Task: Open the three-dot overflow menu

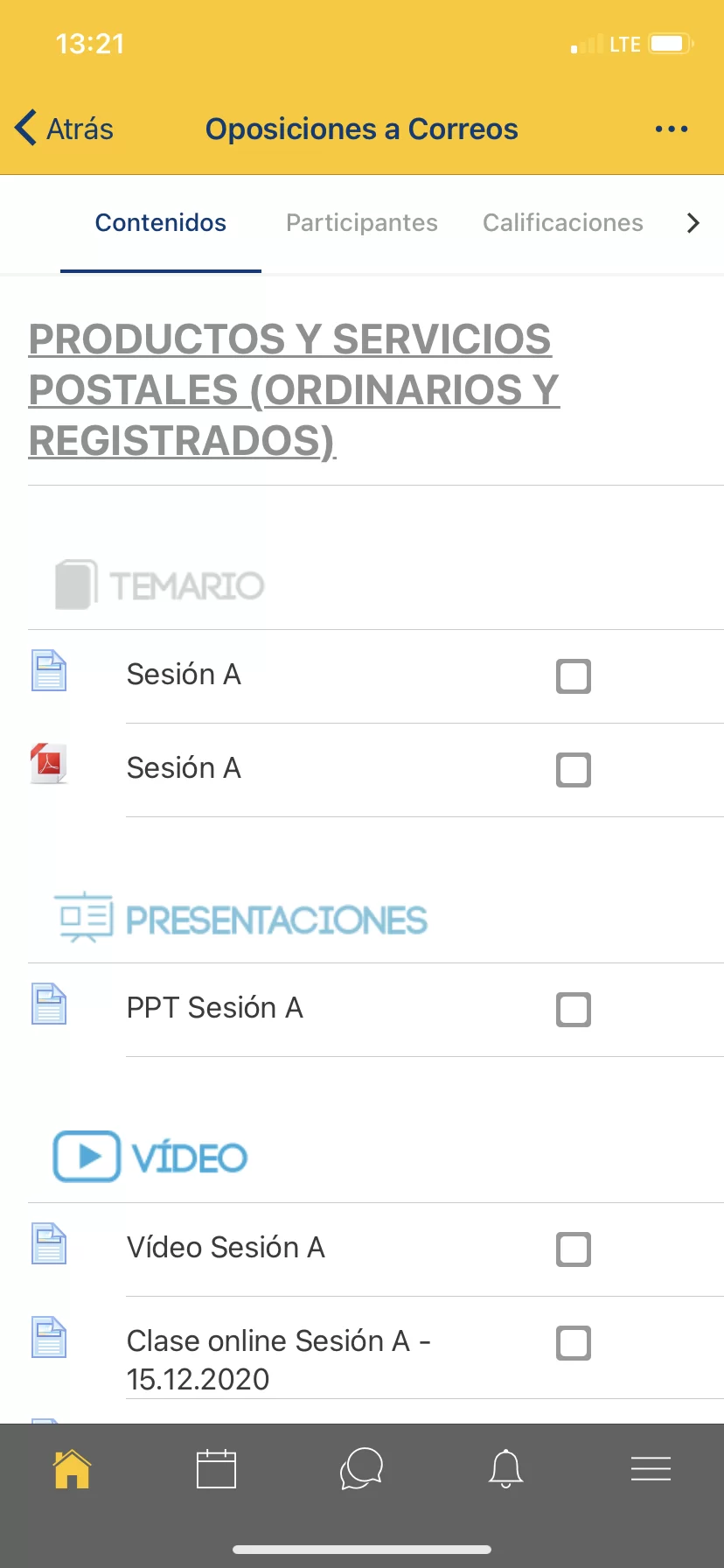Action: coord(671,129)
